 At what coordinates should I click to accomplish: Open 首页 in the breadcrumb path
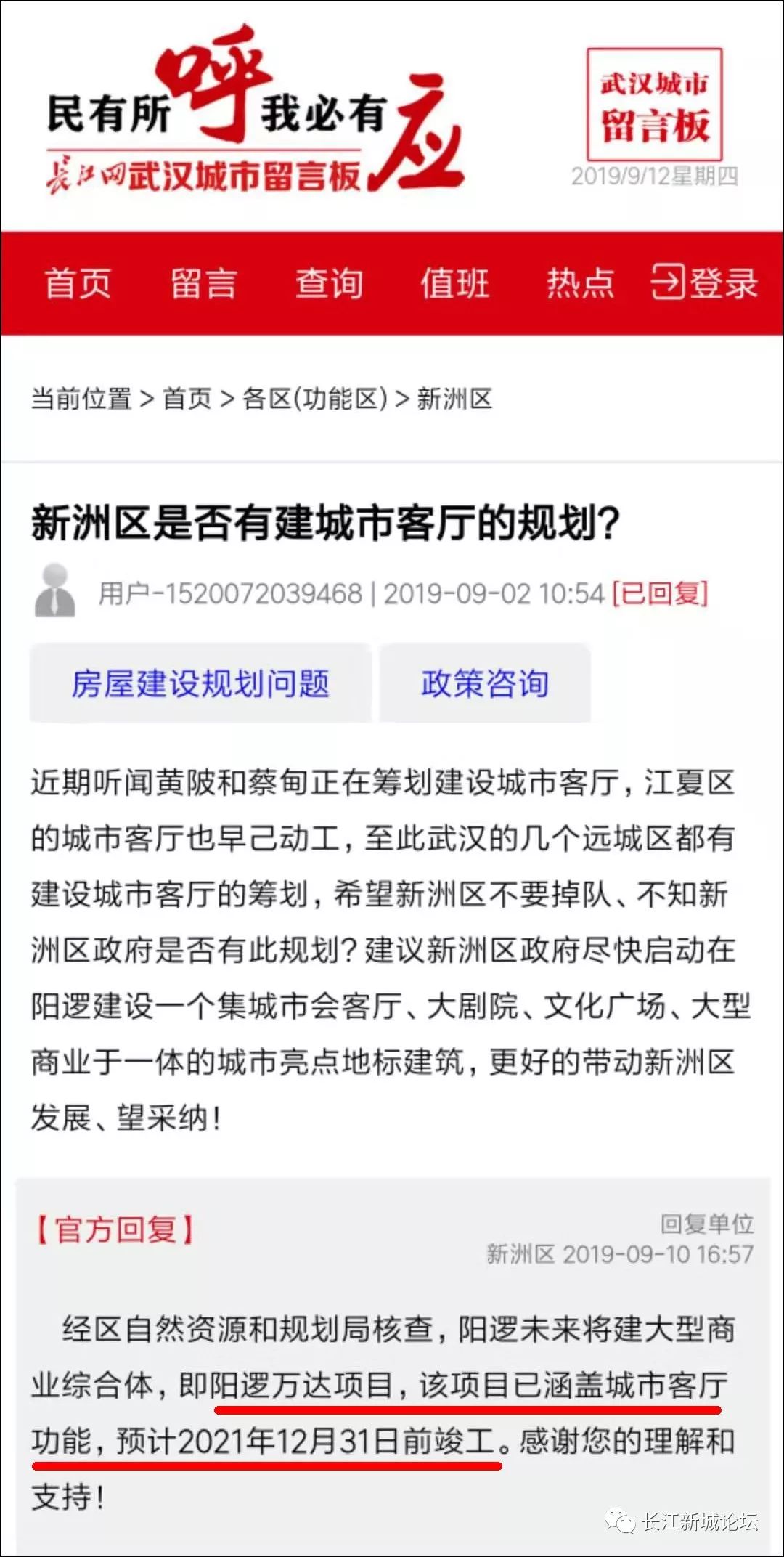tap(187, 399)
